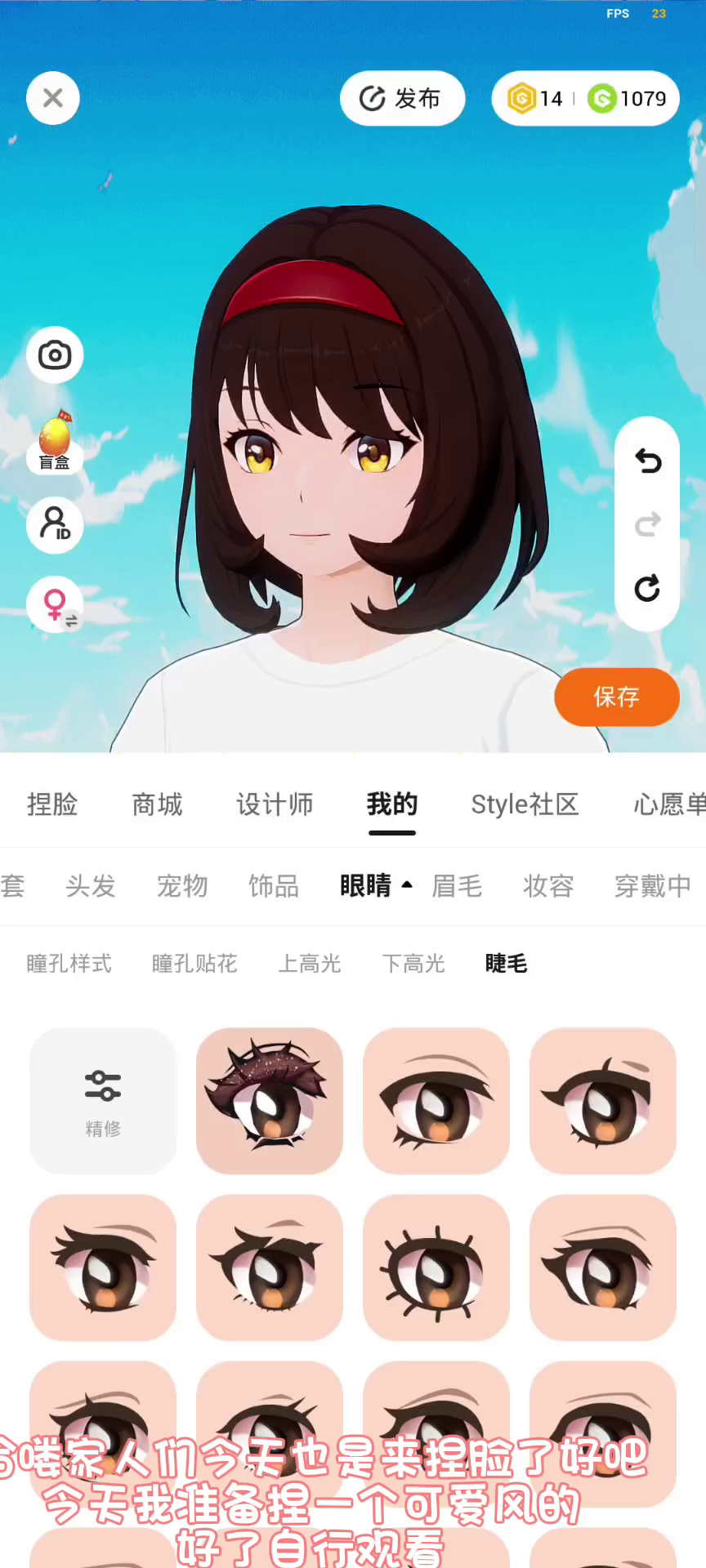706x1568 pixels.
Task: Select the 眉毛 category
Action: point(457,886)
